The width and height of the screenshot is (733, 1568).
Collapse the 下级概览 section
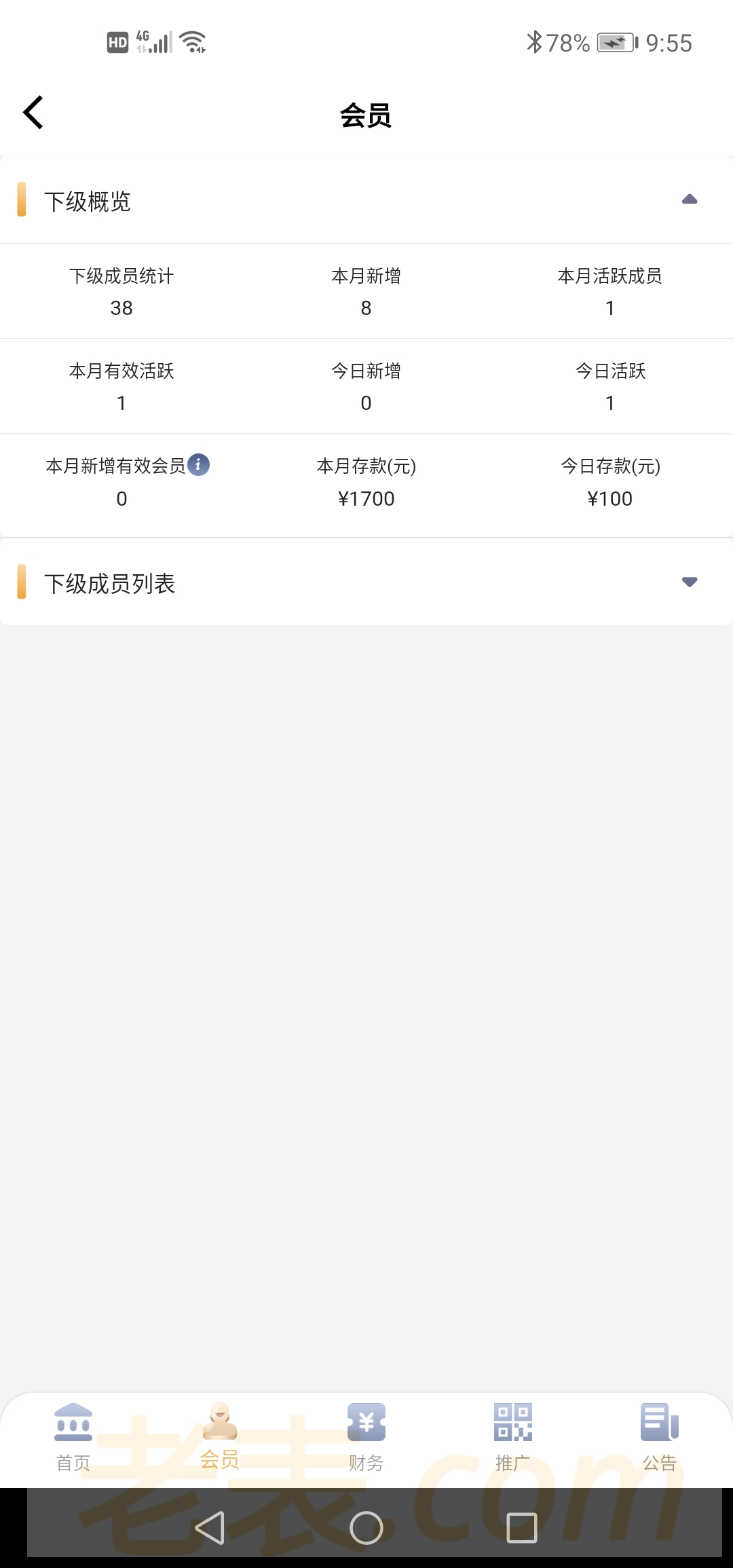tap(690, 200)
